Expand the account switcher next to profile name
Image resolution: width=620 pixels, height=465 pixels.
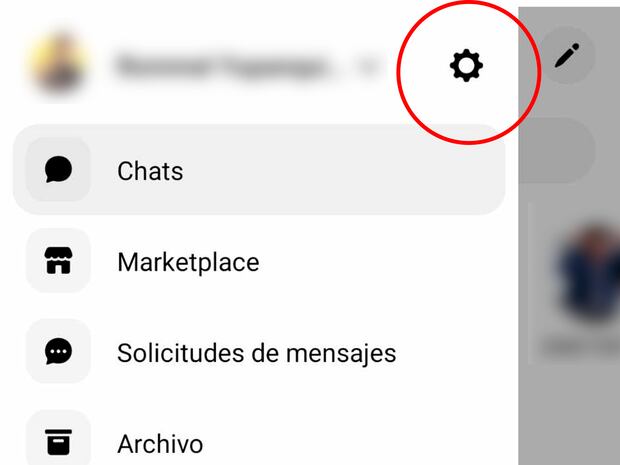click(369, 68)
